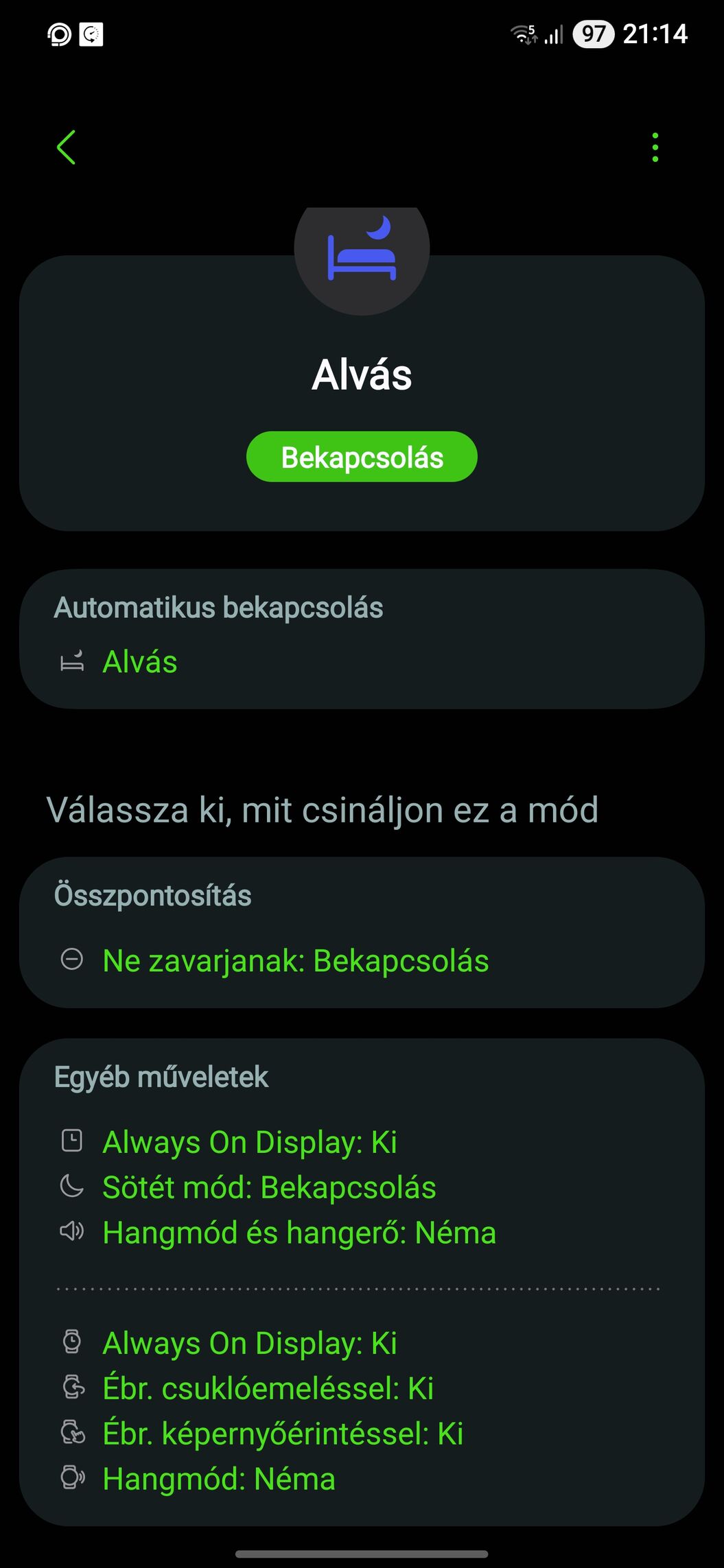Go back with the green arrow
This screenshot has width=724, height=1568.
click(66, 147)
